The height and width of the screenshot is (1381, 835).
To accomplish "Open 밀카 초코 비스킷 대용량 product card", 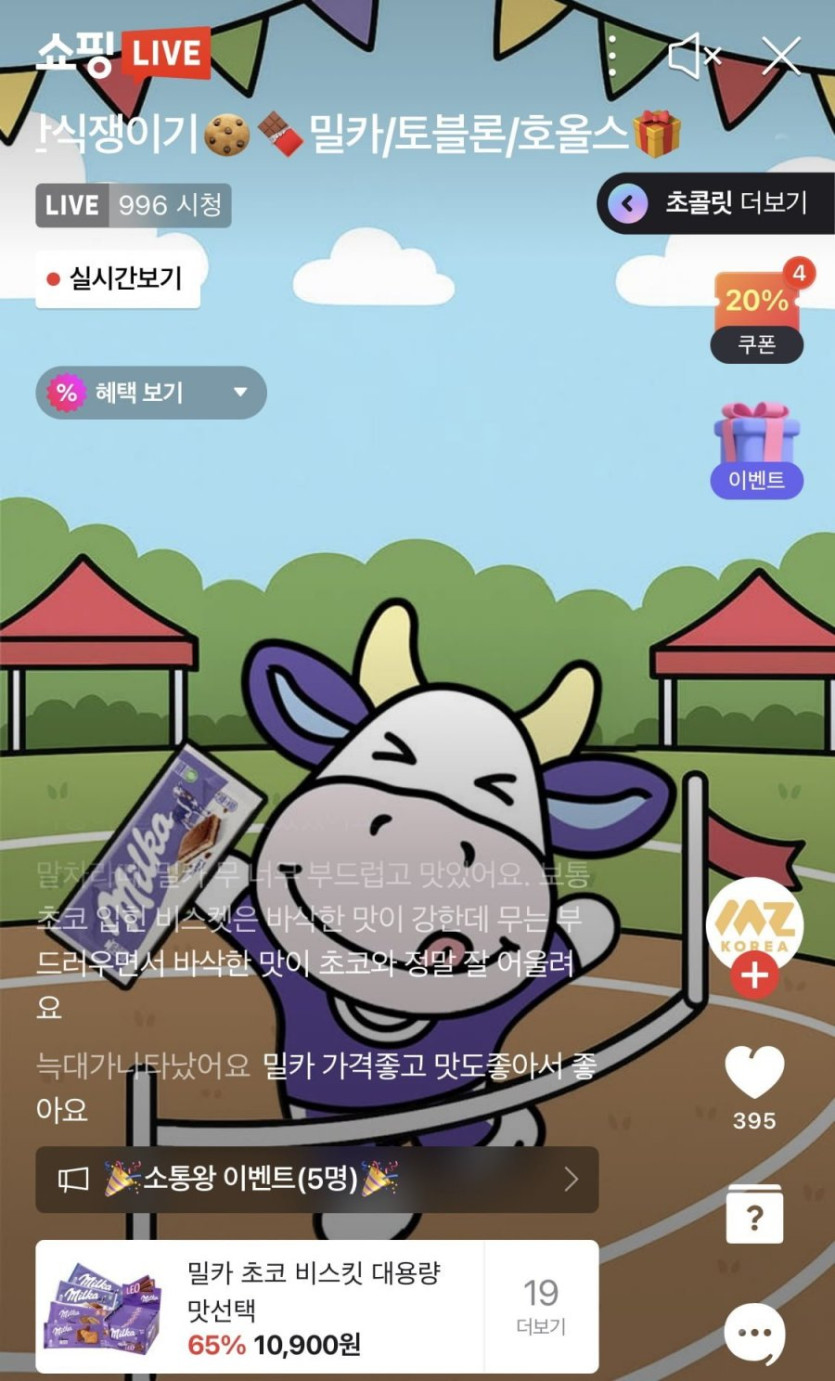I will coord(260,1307).
